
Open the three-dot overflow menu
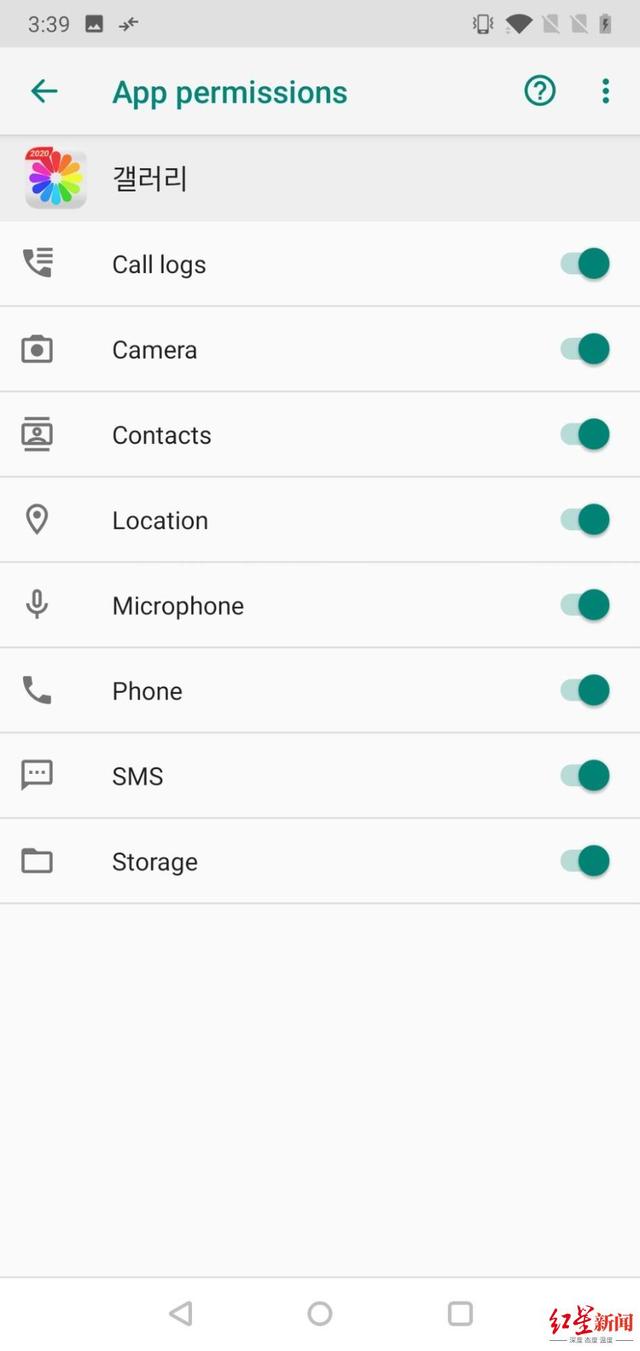(x=605, y=92)
